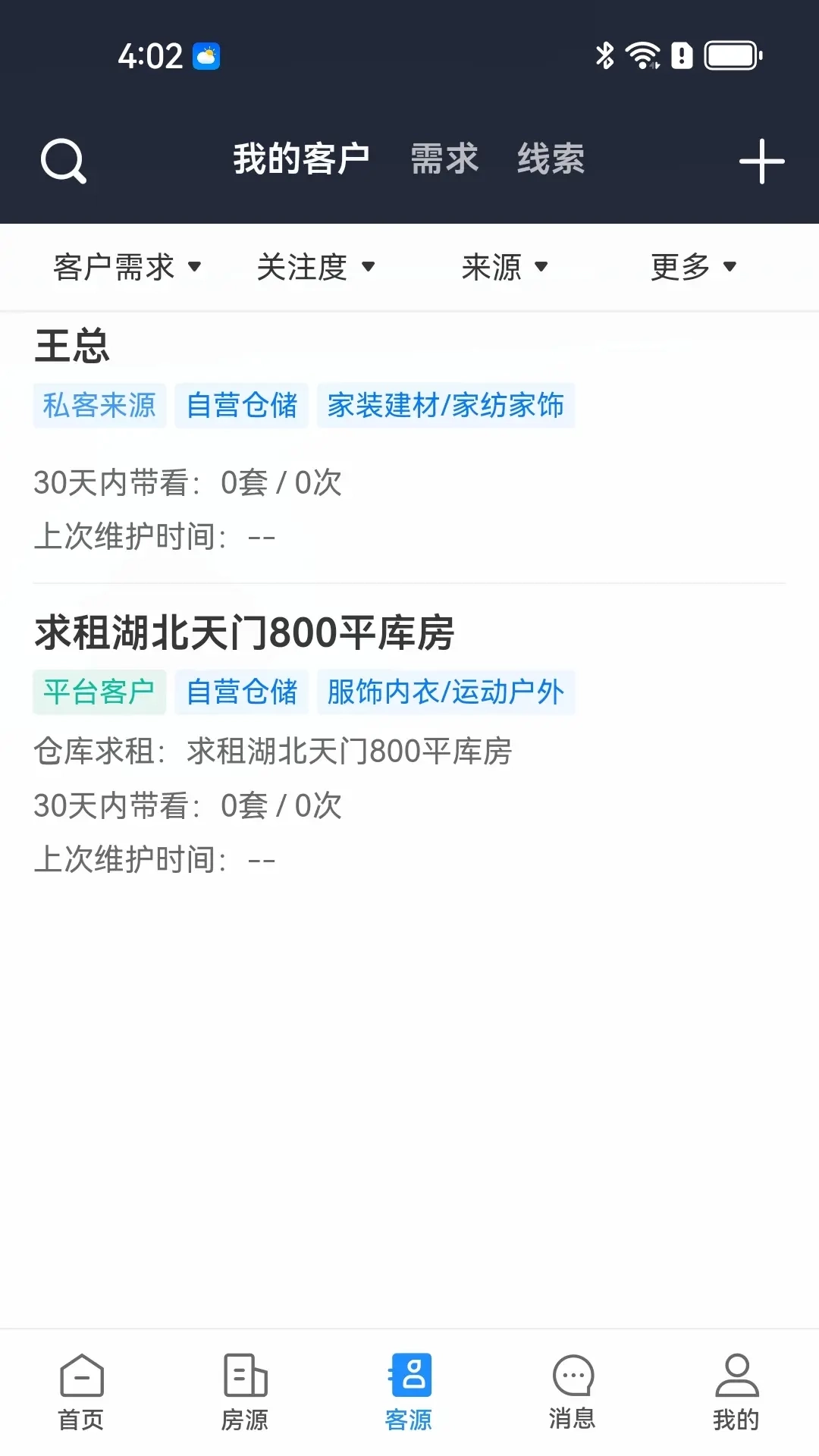Tap the 客源 customer source icon
The image size is (819, 1456).
[x=409, y=1391]
